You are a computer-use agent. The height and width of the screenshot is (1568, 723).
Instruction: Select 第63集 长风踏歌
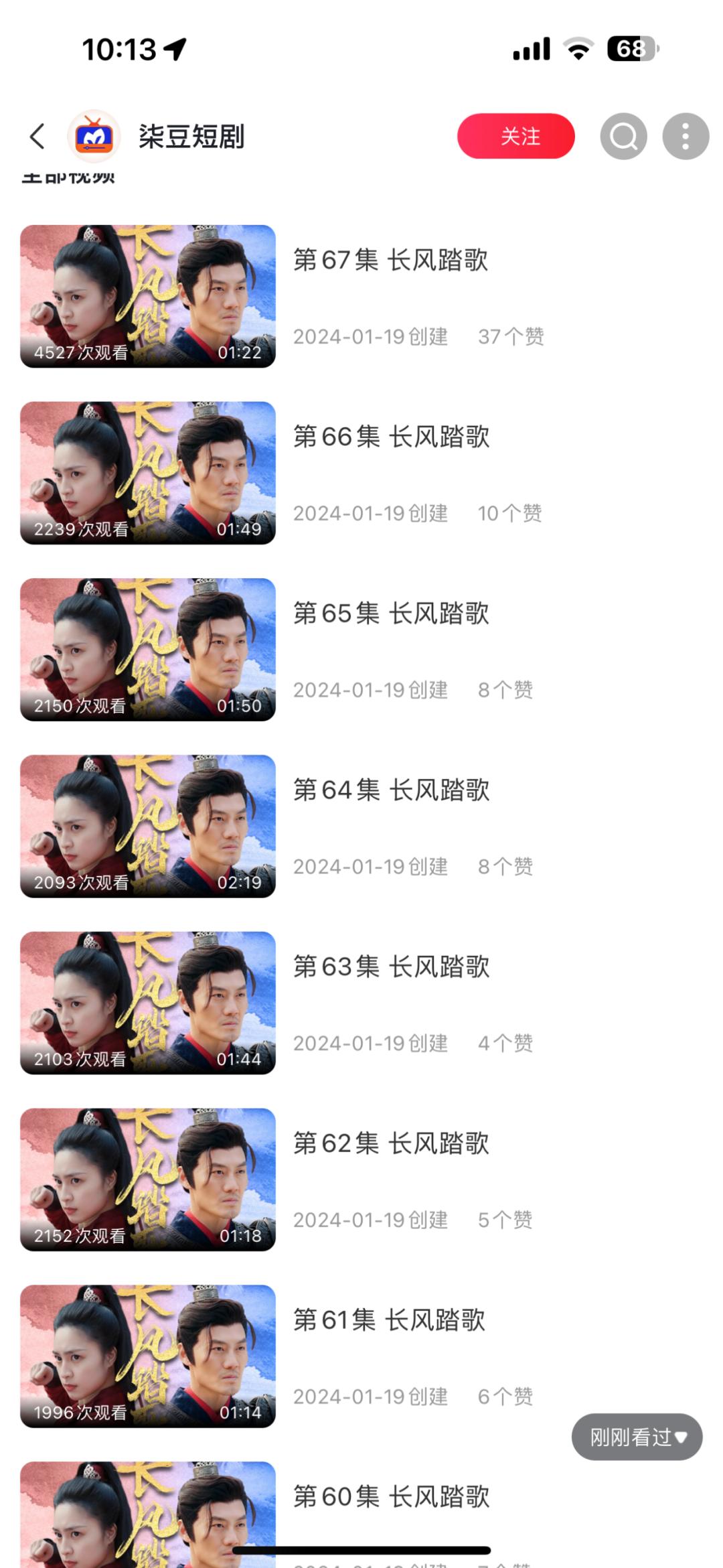click(x=148, y=1003)
